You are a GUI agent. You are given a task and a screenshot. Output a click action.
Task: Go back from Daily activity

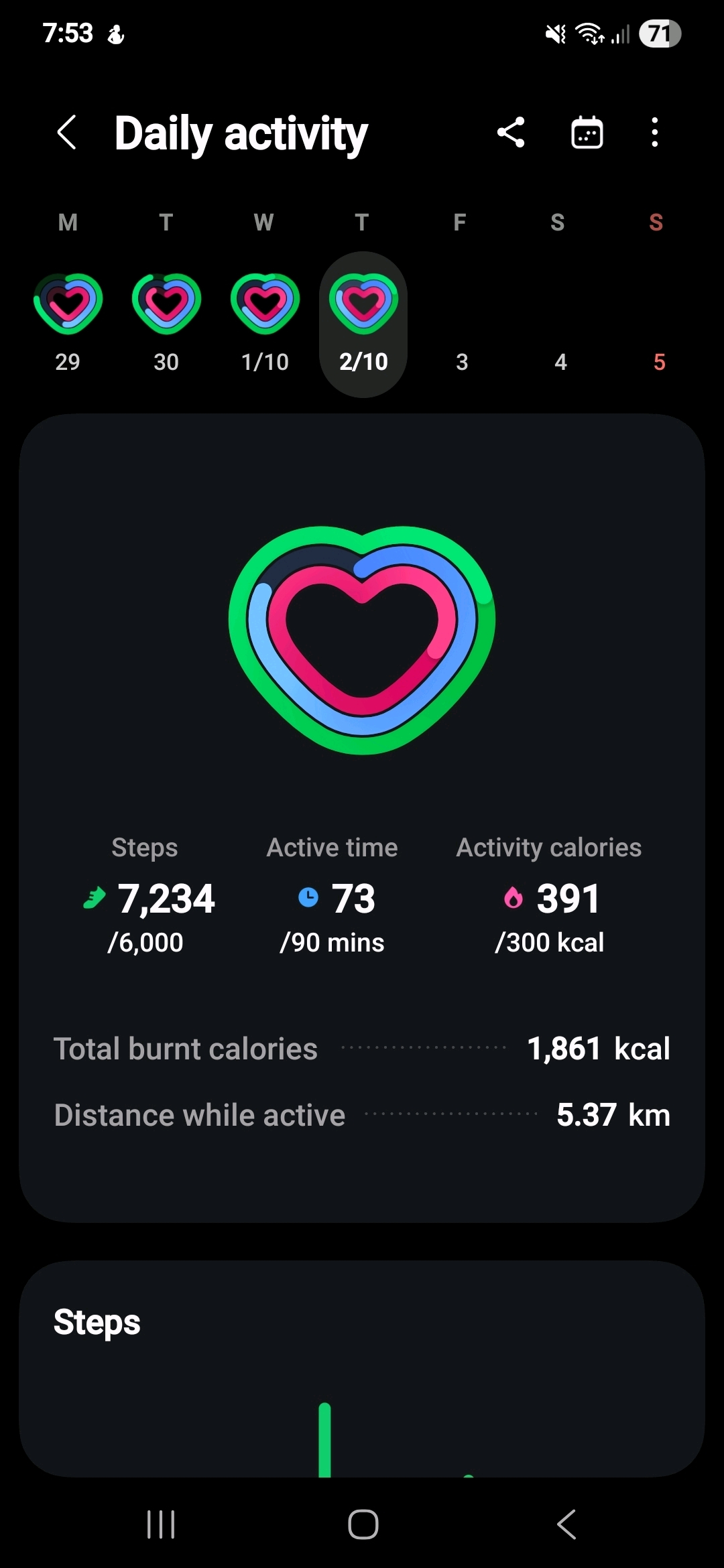(x=67, y=132)
